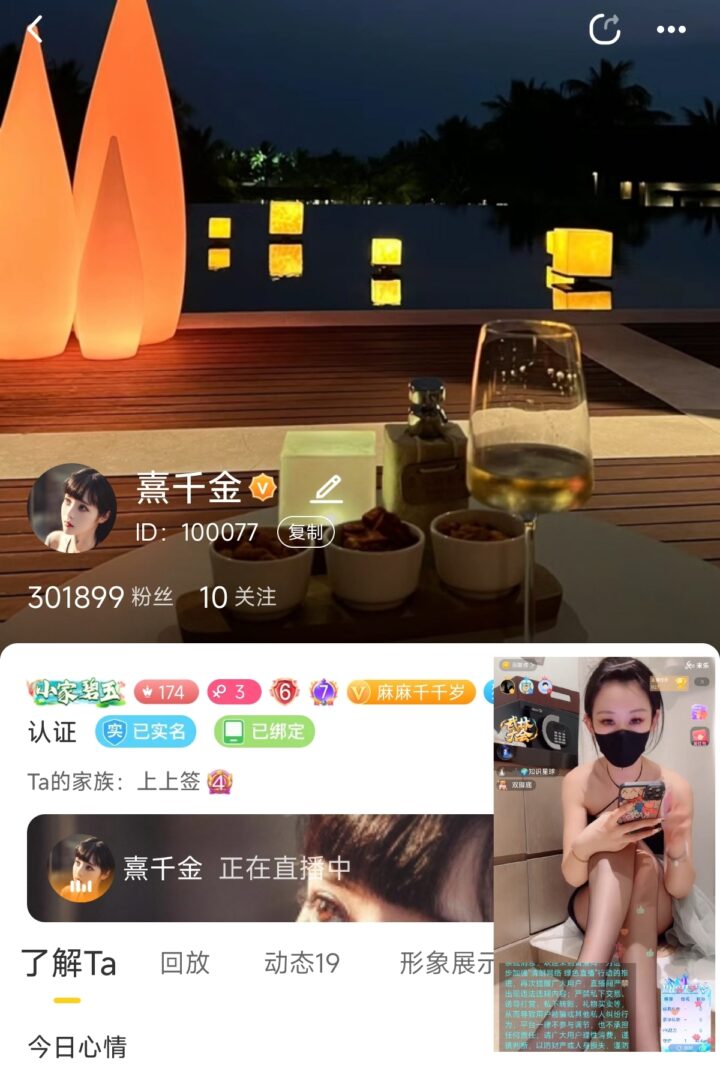View the 301899 粉丝 followers list
Screen dimensions: 720x1080
100,597
